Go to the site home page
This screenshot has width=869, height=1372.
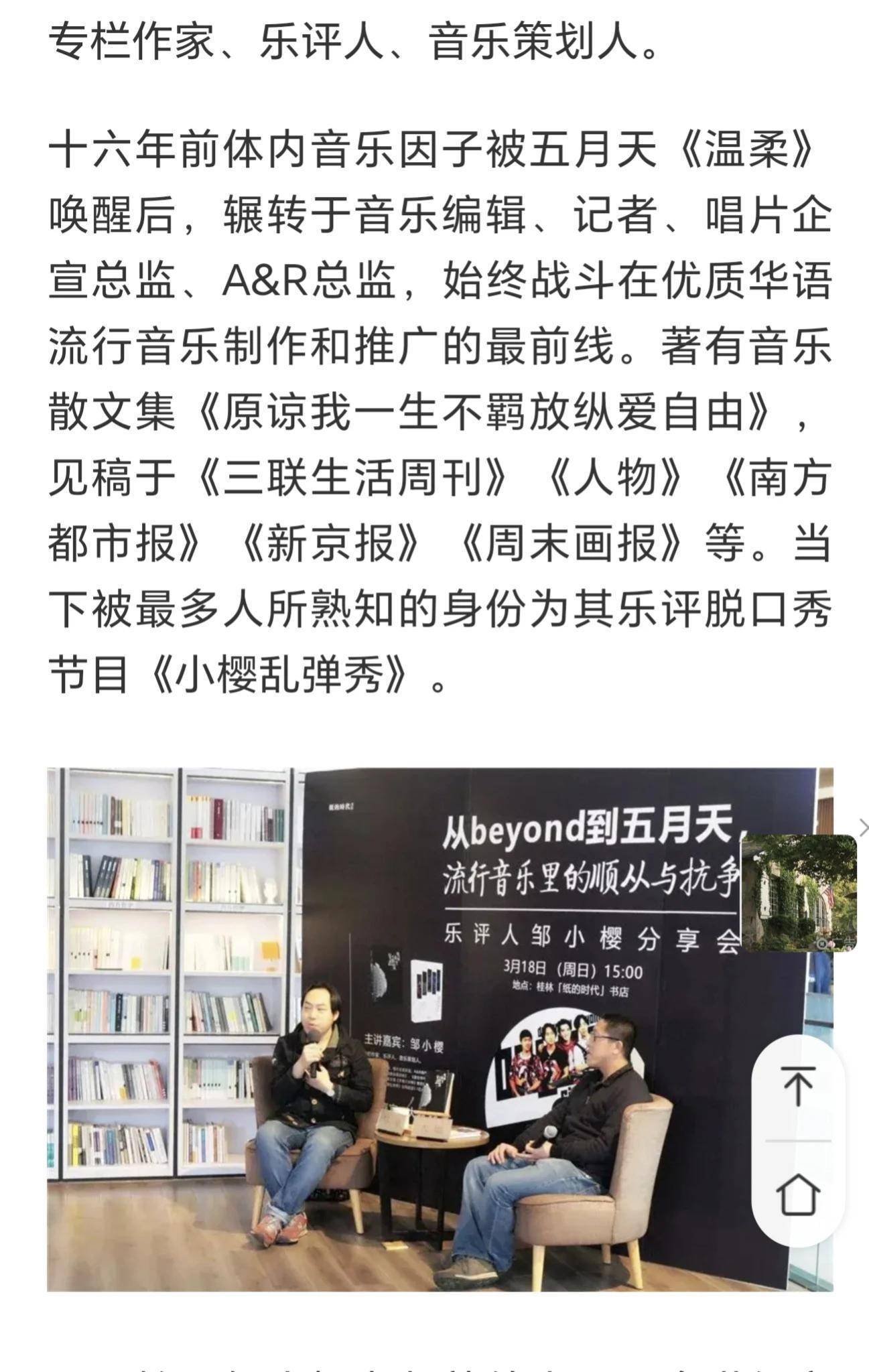(797, 1194)
